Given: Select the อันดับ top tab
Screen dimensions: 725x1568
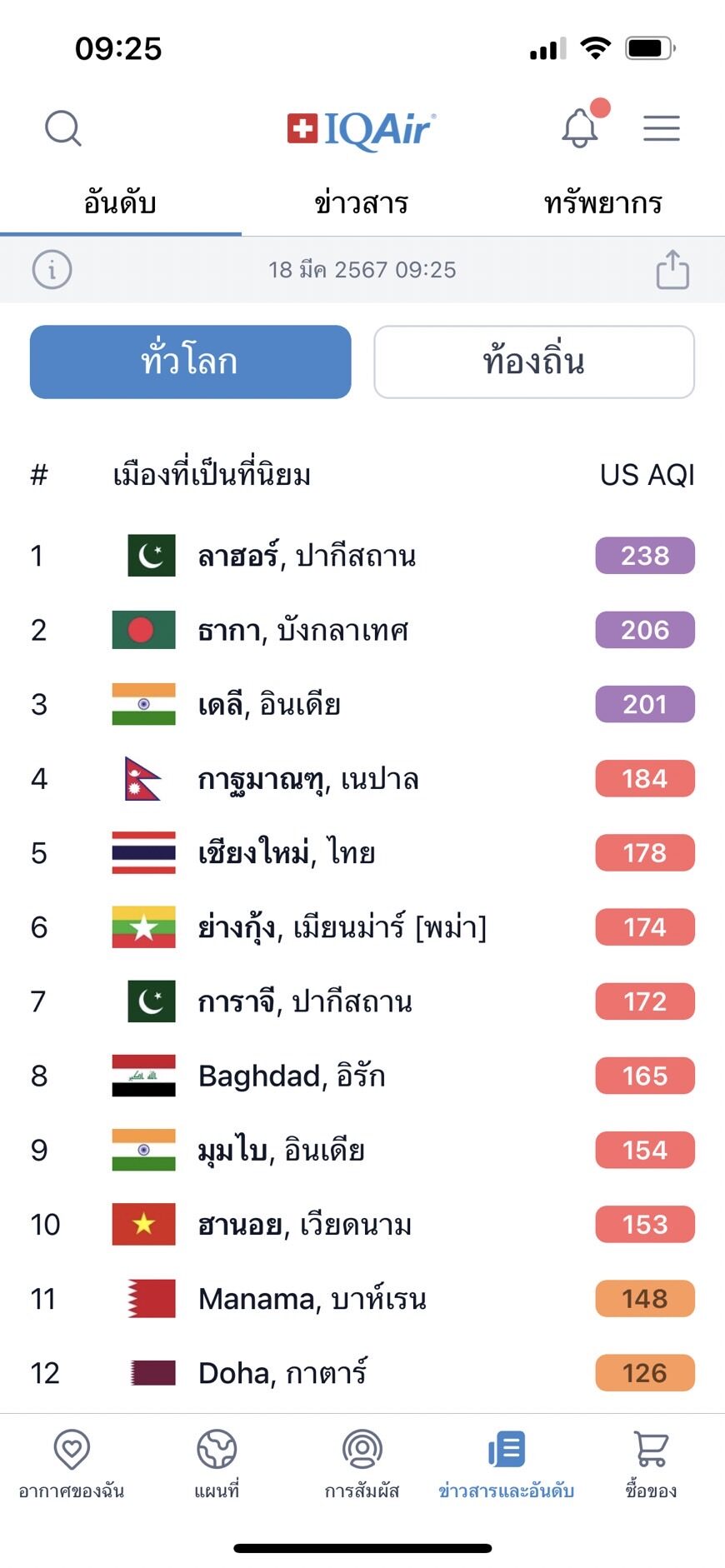Looking at the screenshot, I should click(120, 202).
